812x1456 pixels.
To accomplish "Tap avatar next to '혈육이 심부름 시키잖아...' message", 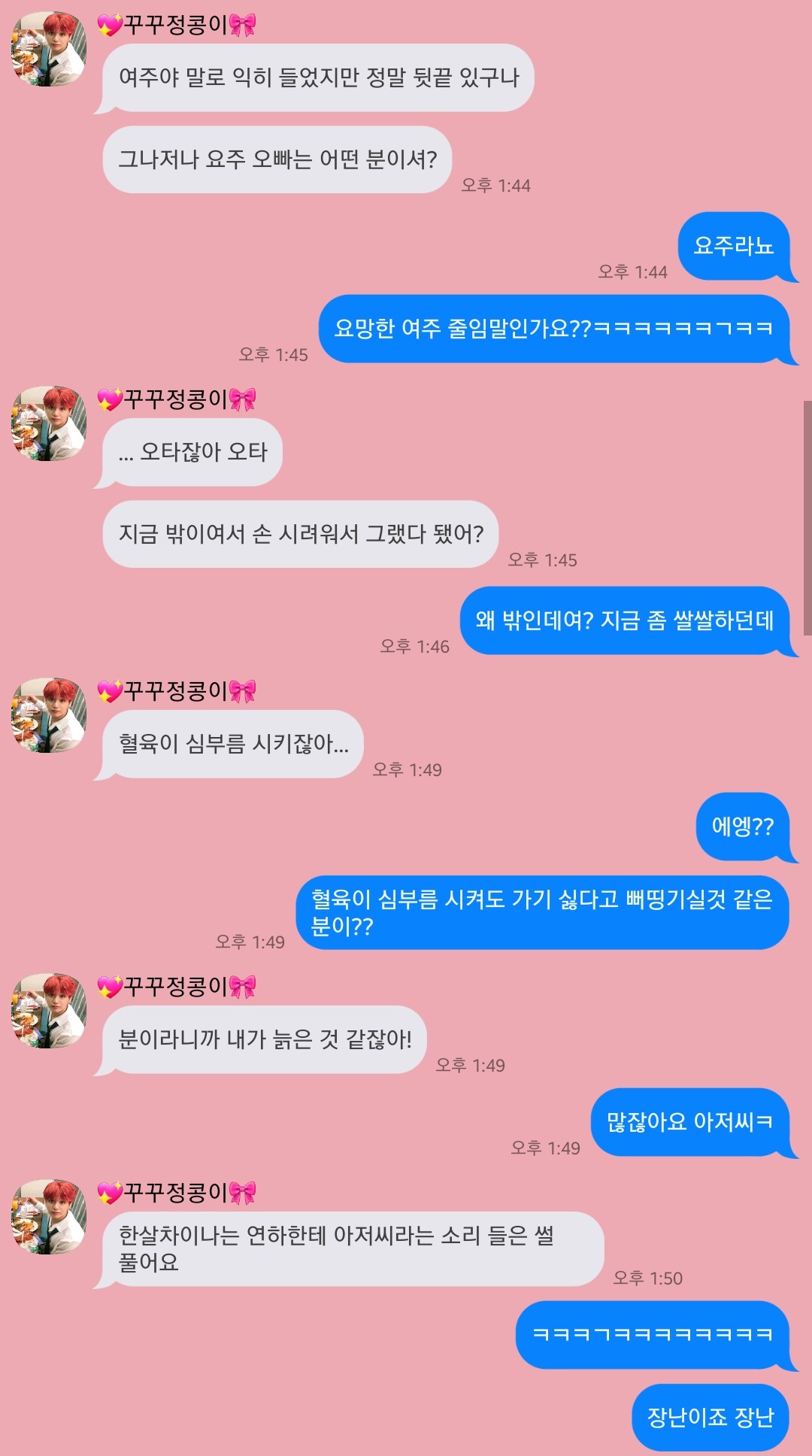I will click(x=49, y=715).
